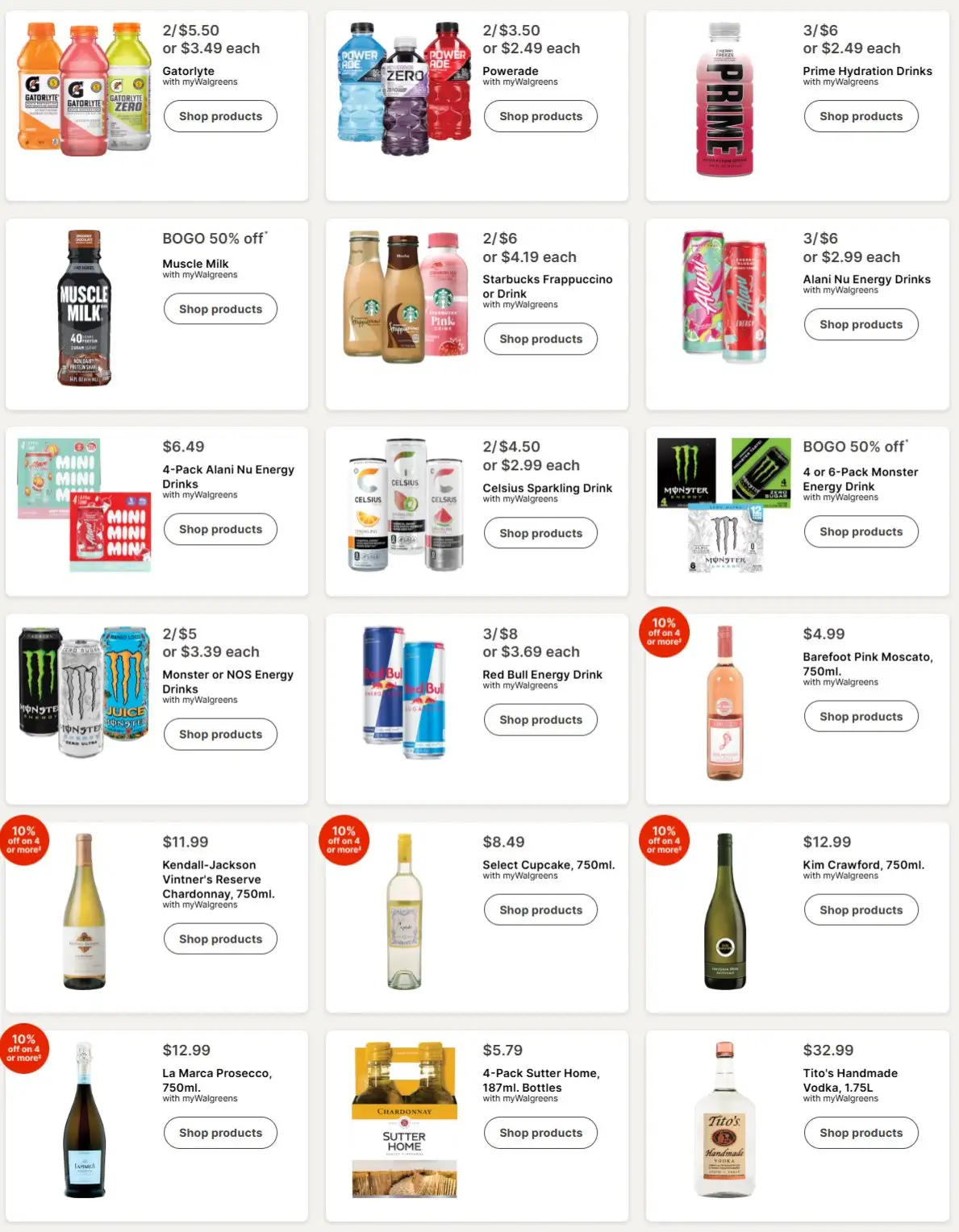Shop Red Bull Energy Drink products
This screenshot has height=1232, width=959.
coord(540,719)
